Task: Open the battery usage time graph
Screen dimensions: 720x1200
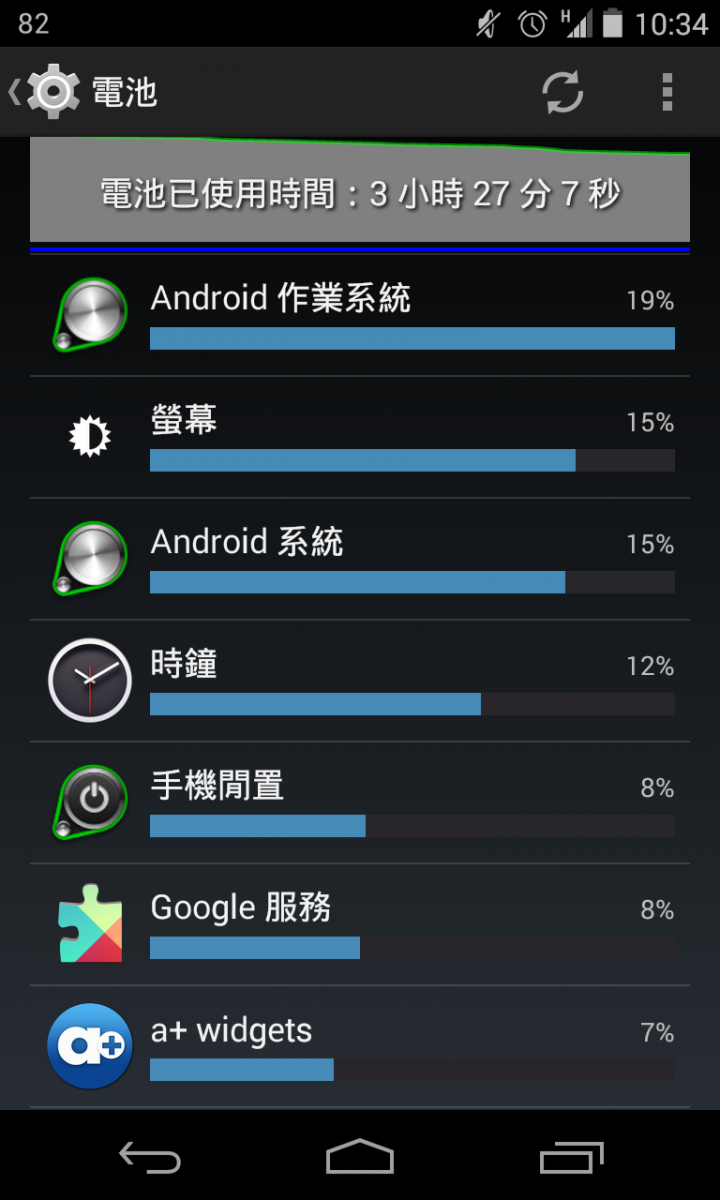Action: (x=360, y=192)
